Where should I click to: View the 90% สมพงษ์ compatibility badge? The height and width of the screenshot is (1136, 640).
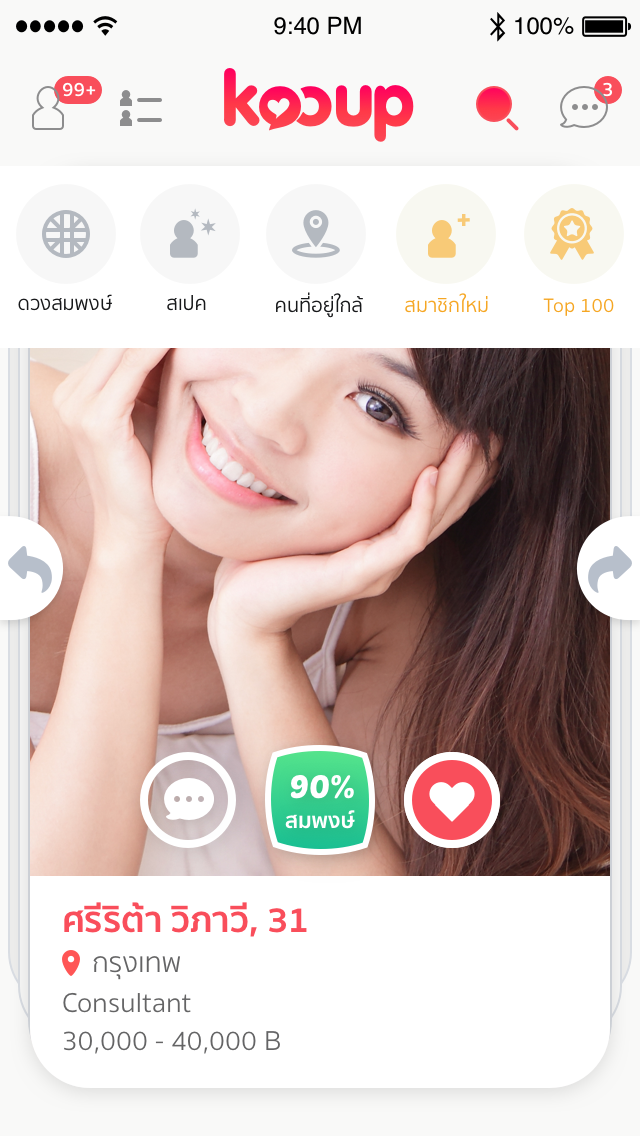point(320,801)
